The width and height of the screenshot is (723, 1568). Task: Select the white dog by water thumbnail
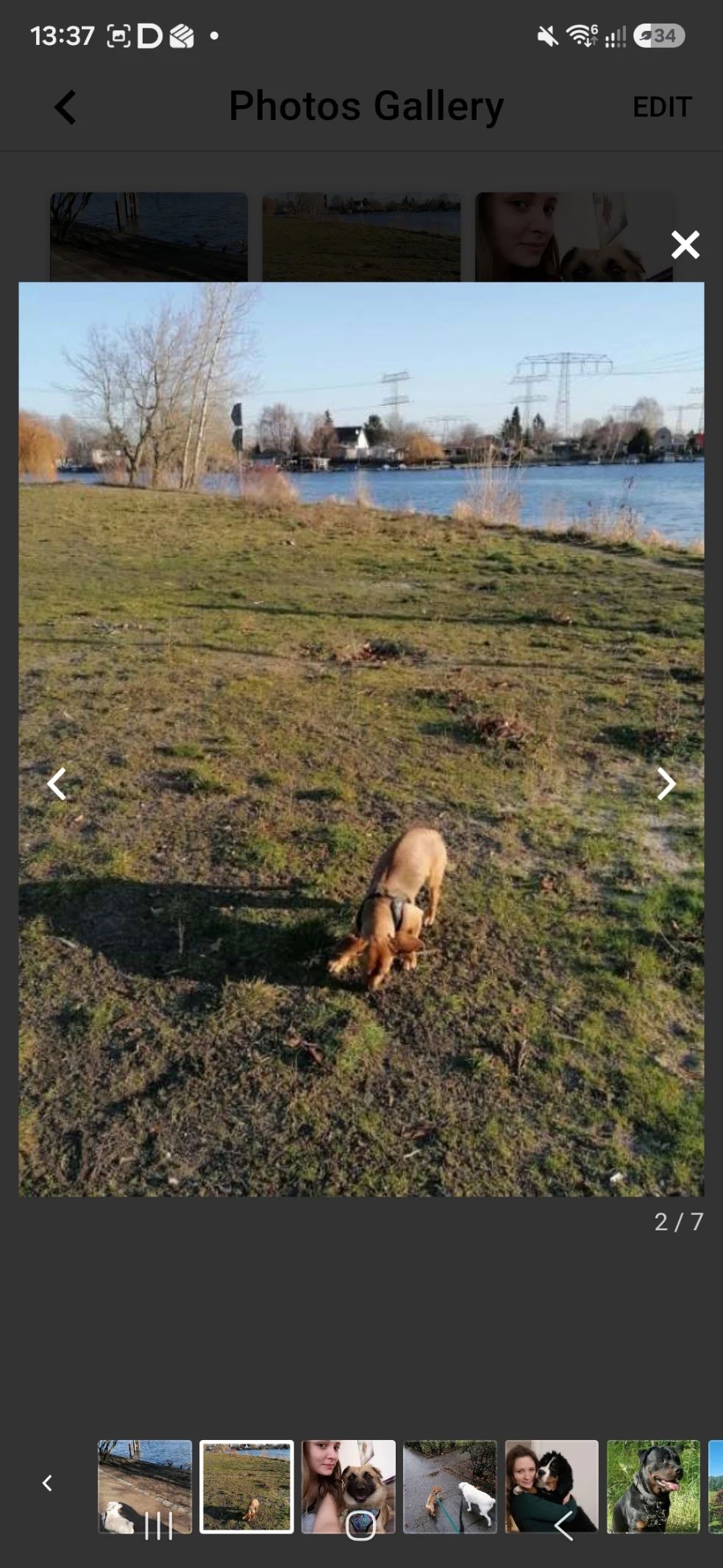click(145, 1486)
